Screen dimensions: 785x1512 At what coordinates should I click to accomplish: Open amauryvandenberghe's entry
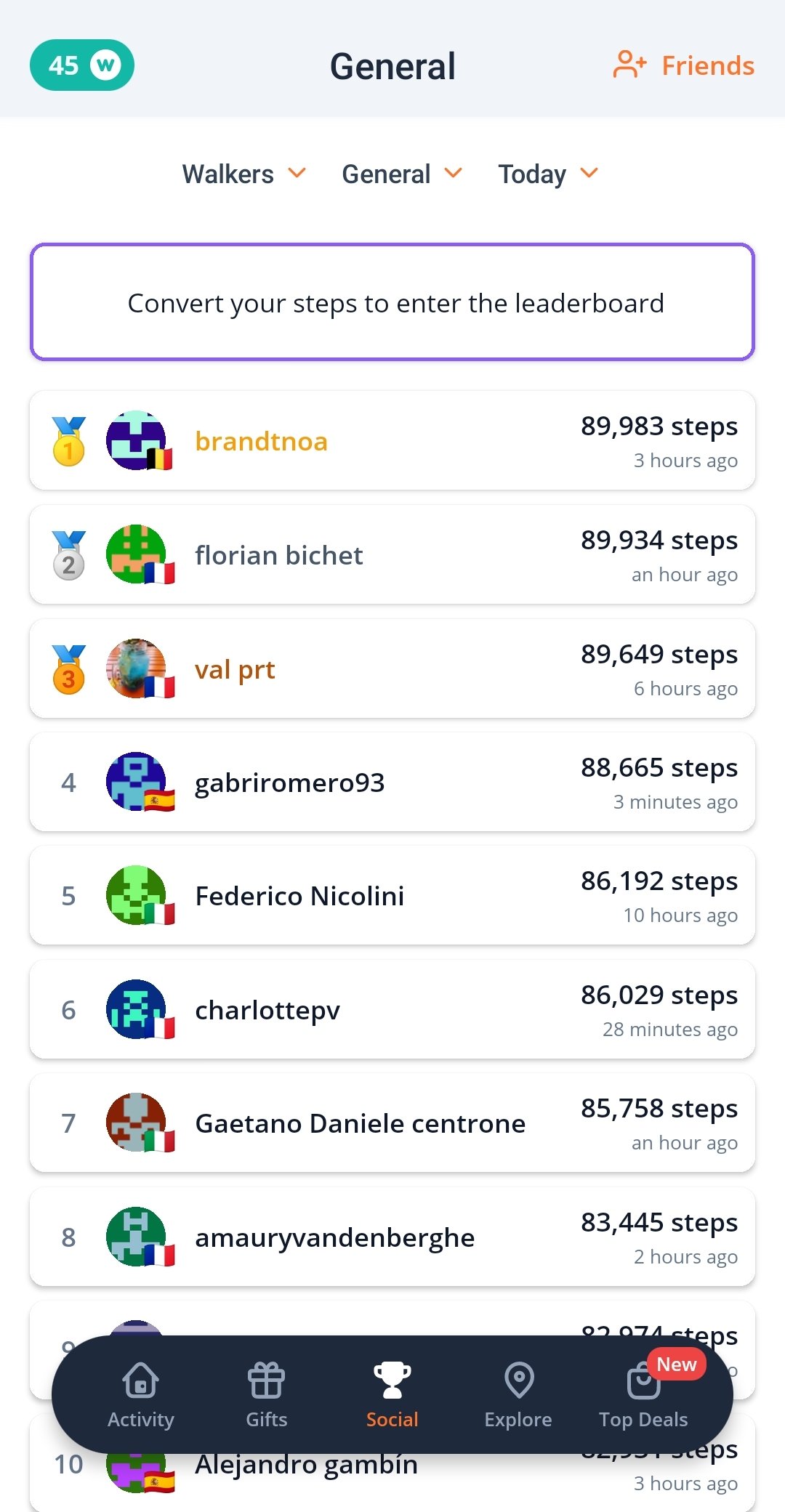pos(392,1237)
